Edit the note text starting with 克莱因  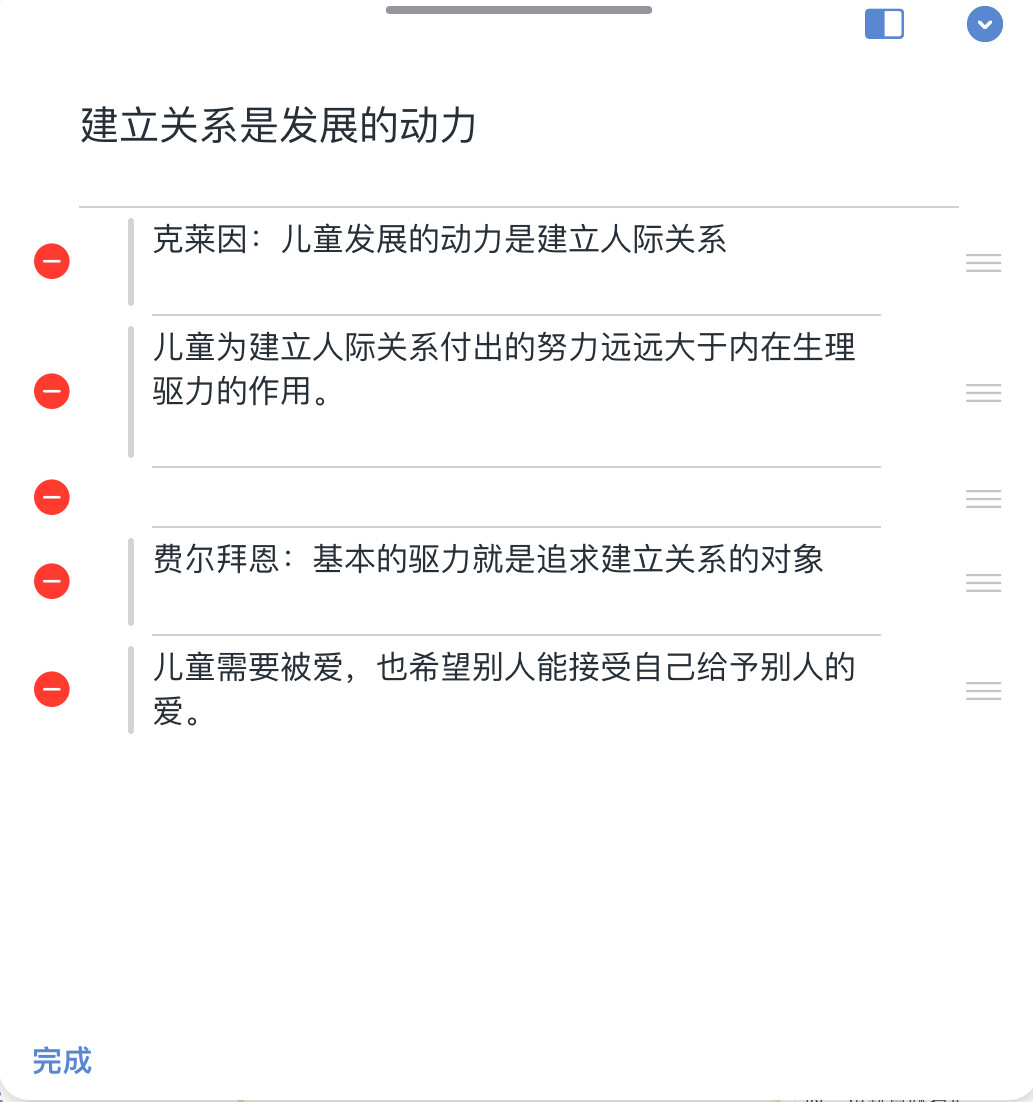coord(440,240)
